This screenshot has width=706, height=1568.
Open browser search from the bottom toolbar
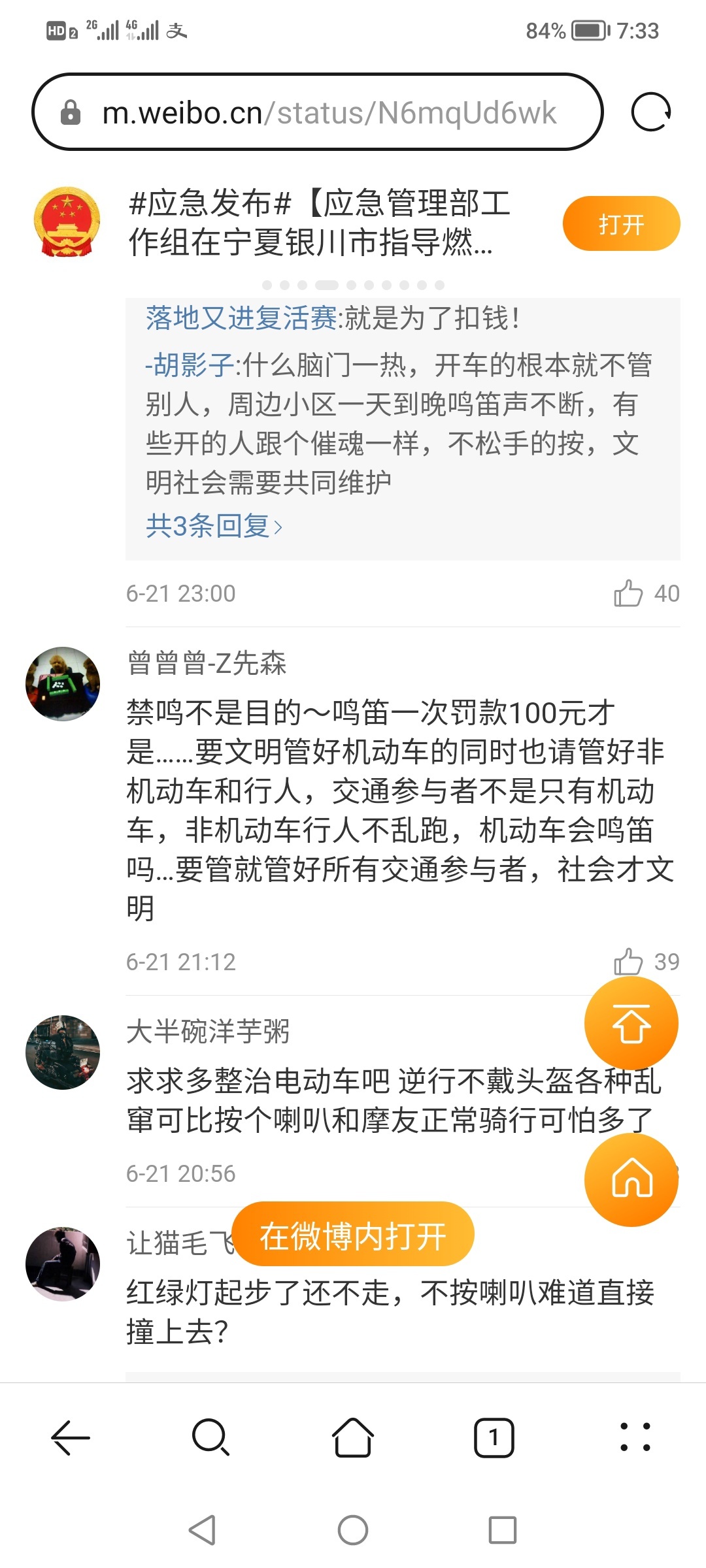(210, 1438)
